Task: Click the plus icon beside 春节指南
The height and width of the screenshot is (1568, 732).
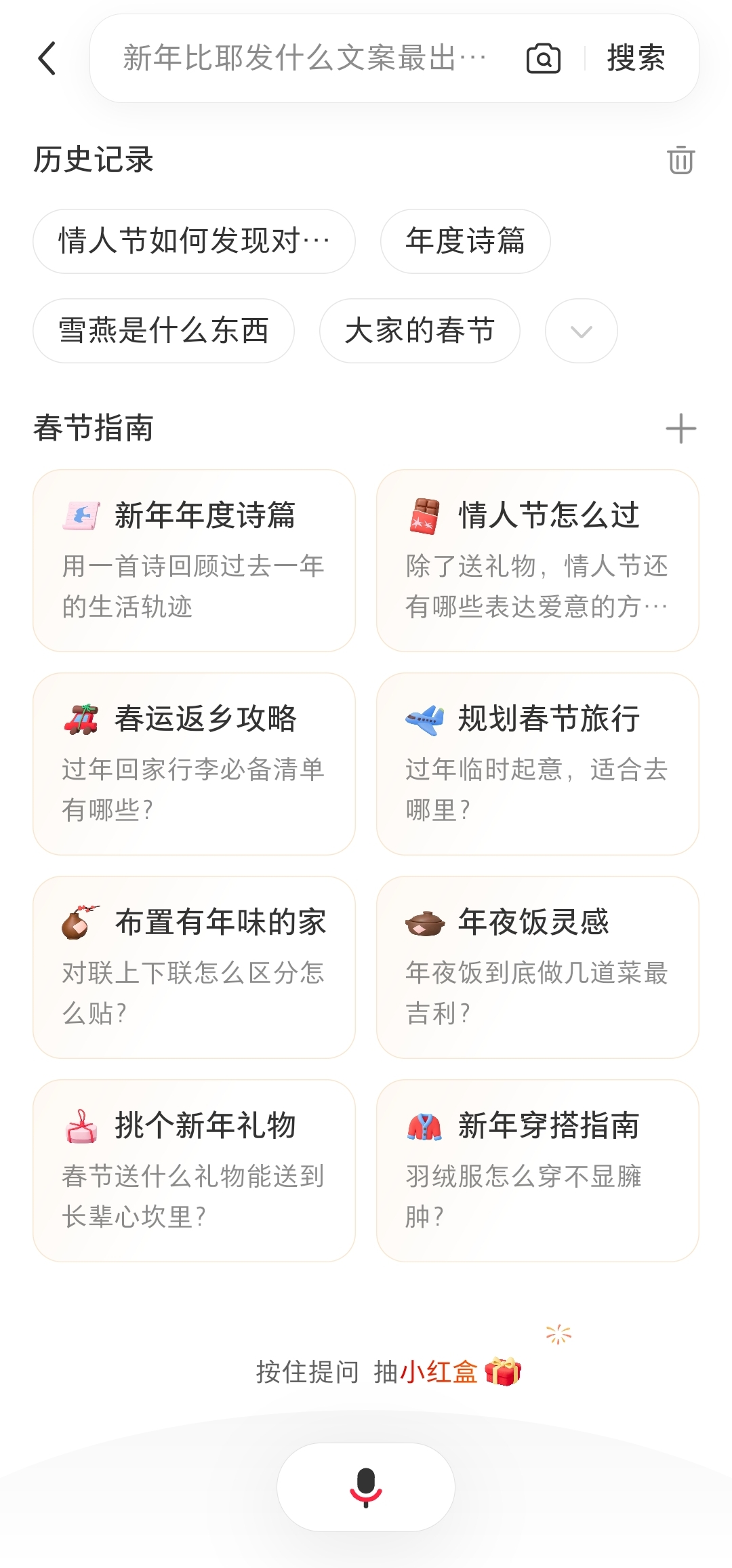Action: pyautogui.click(x=681, y=428)
